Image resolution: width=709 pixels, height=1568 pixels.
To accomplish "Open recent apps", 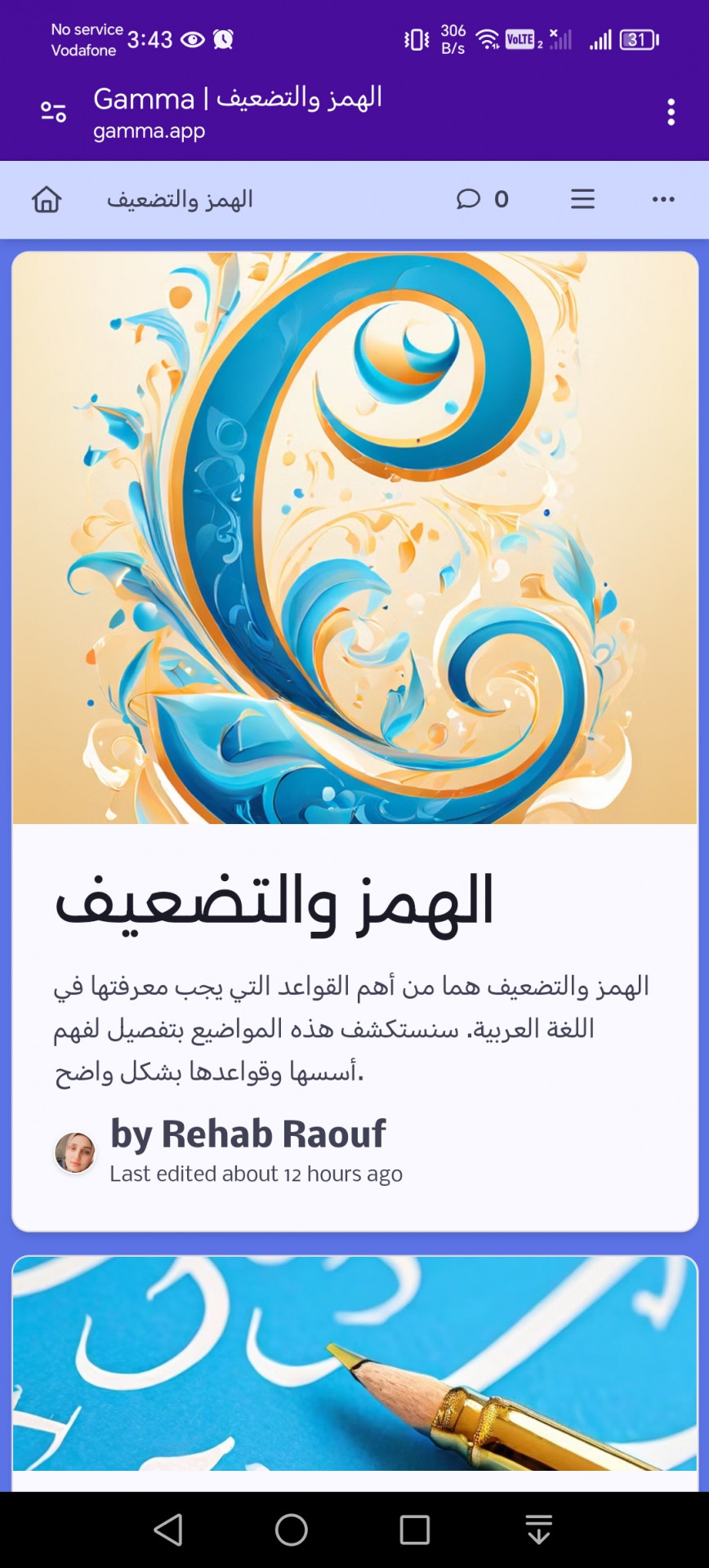I will 415,1530.
